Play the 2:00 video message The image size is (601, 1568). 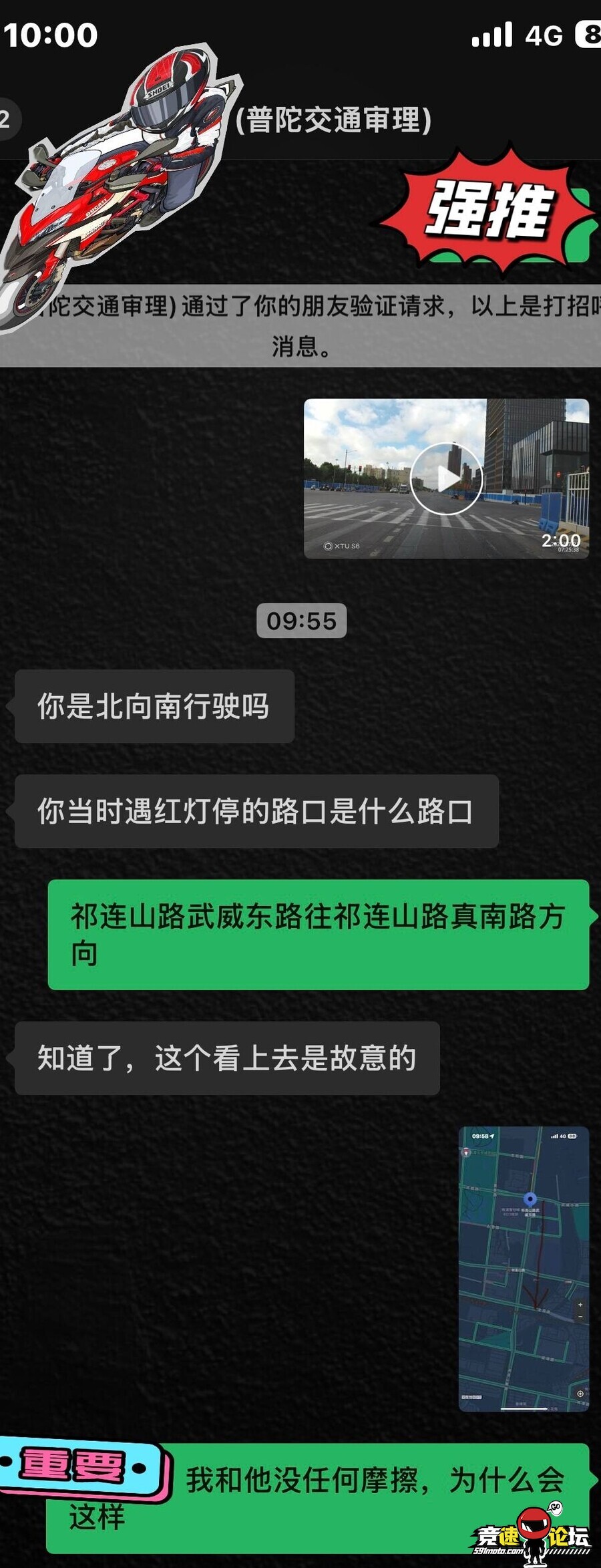(446, 478)
